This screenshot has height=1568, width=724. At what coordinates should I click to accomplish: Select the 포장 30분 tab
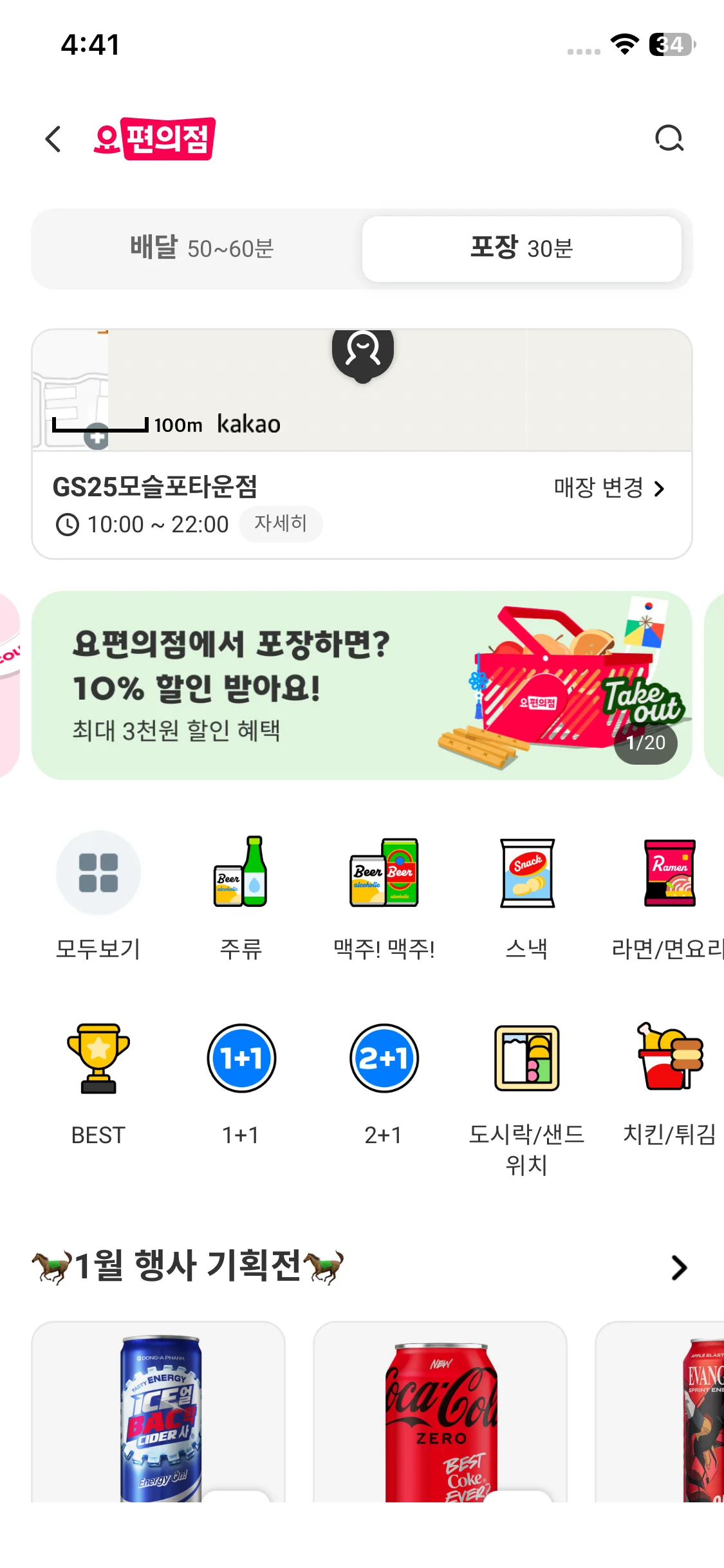[521, 248]
